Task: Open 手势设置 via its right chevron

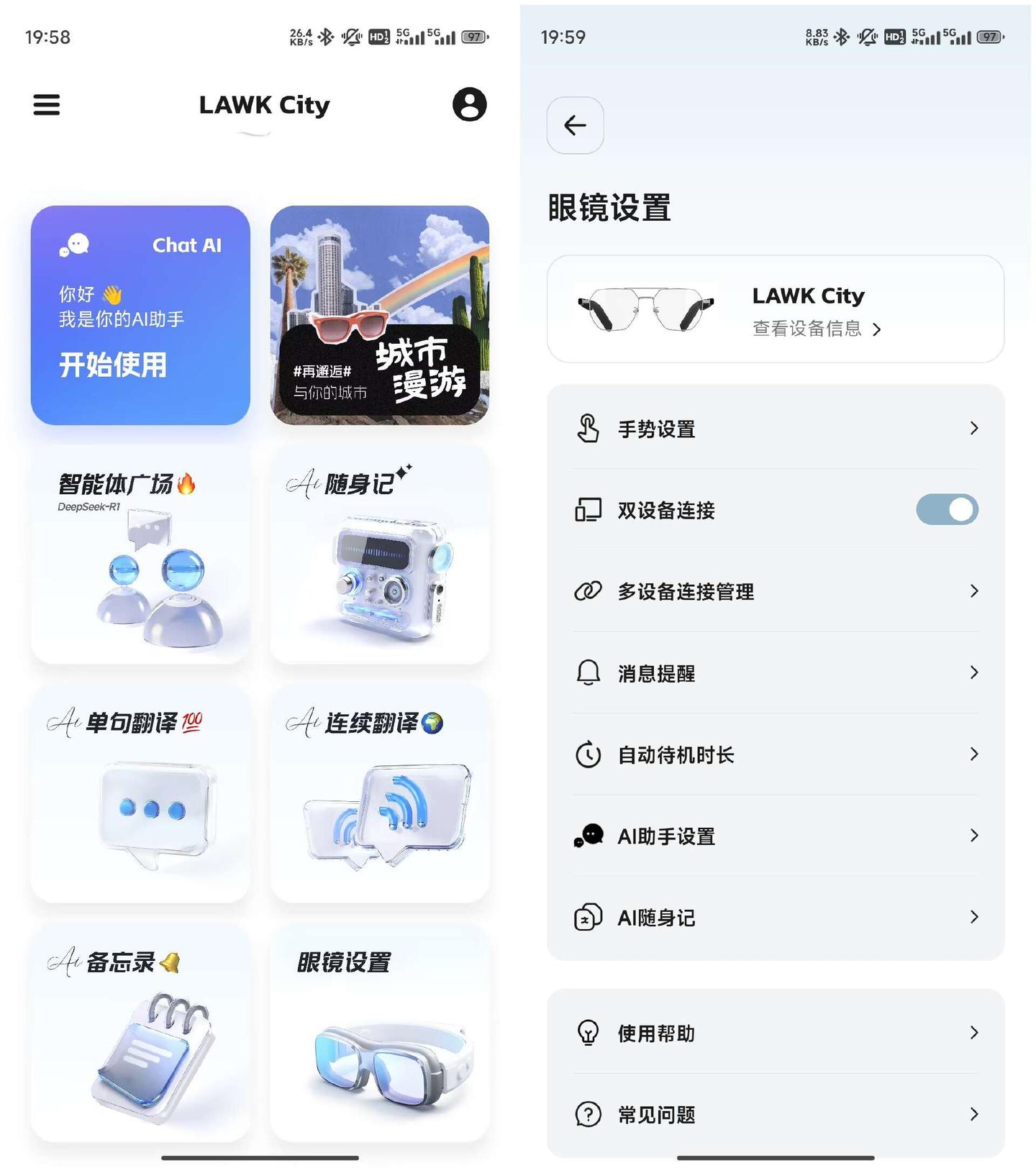Action: (x=973, y=428)
